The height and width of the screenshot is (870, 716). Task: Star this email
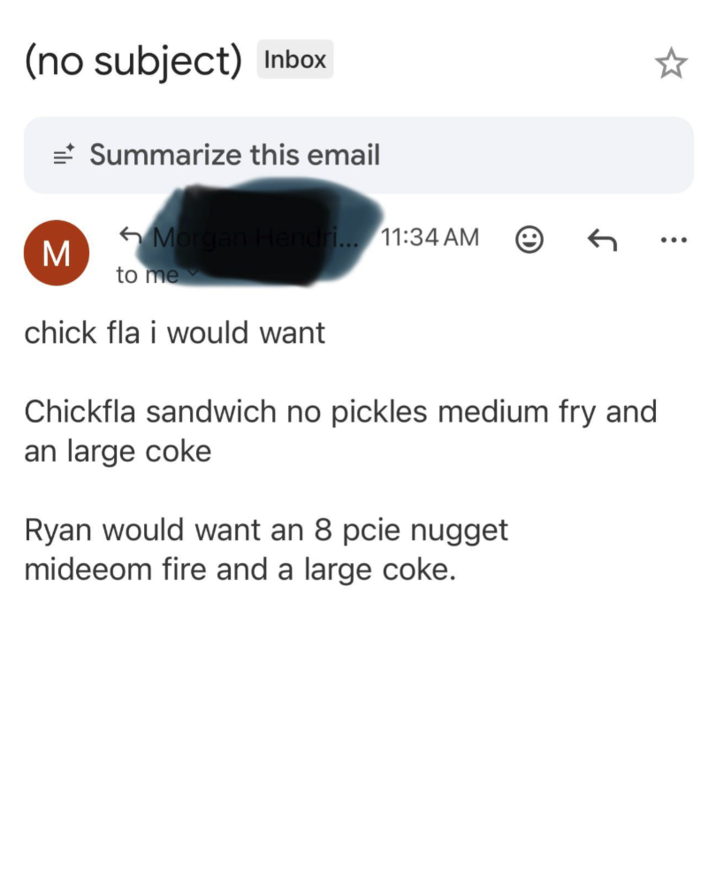click(x=671, y=64)
